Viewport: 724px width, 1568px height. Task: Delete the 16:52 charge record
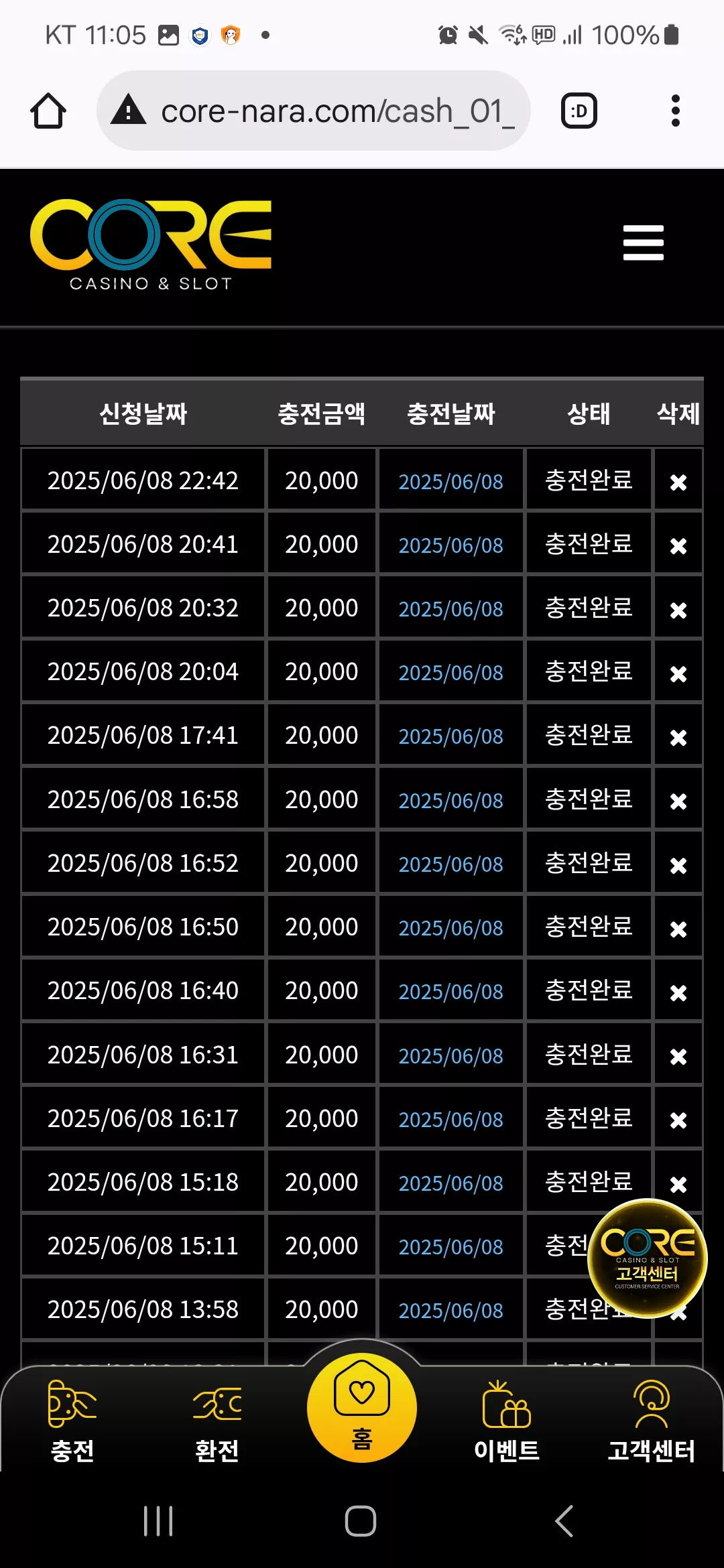click(x=678, y=865)
